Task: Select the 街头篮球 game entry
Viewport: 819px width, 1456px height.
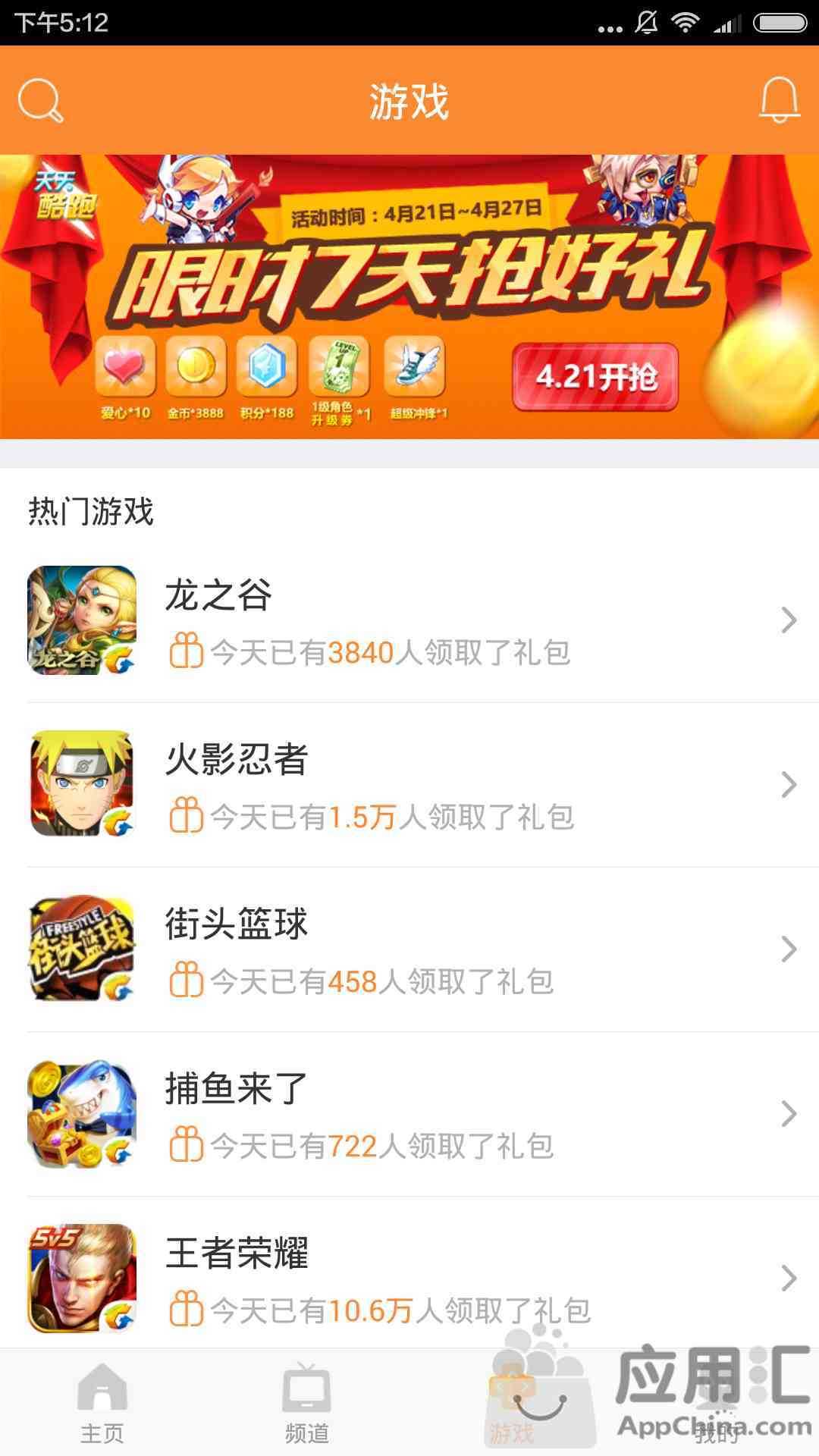Action: click(409, 949)
